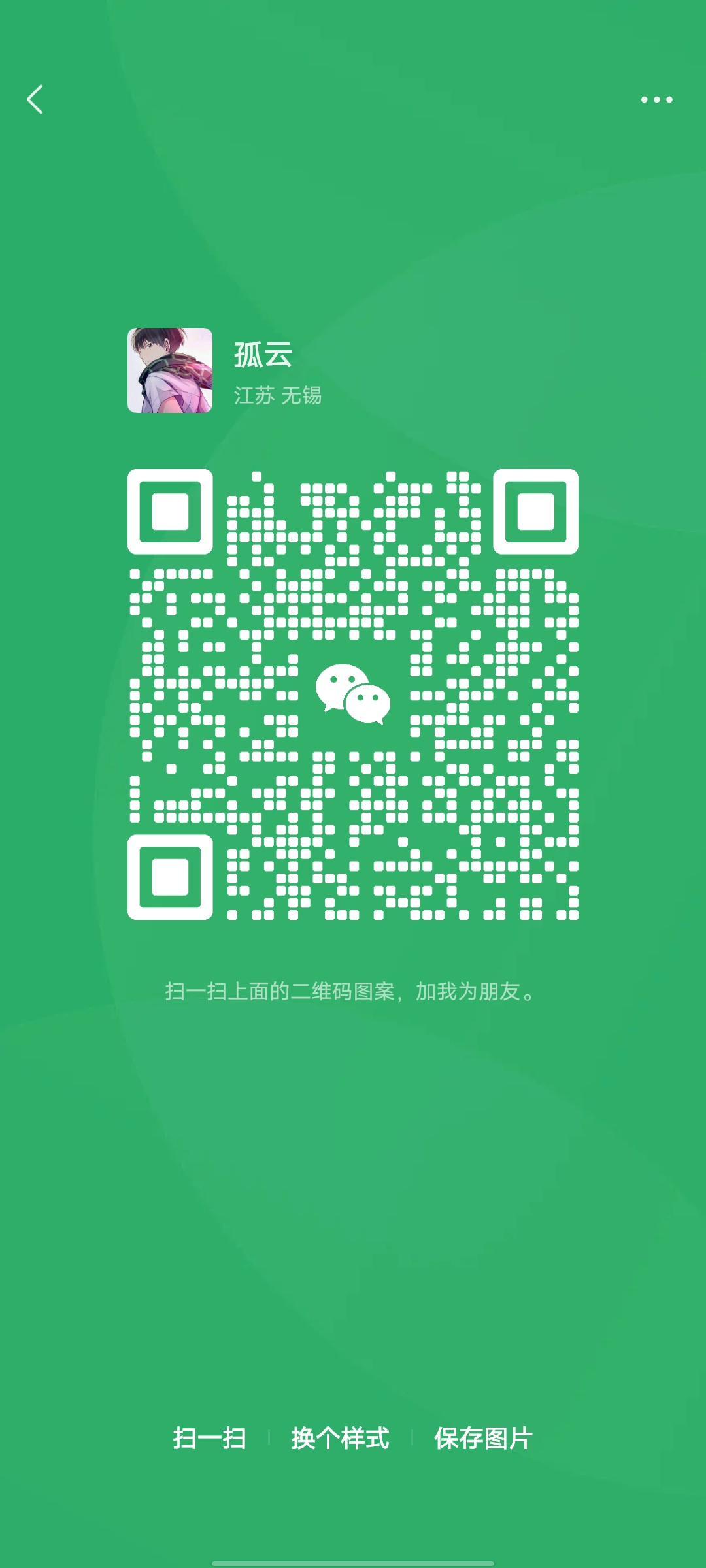Screen dimensions: 706x1568
Task: Open the three-dot overflow menu
Action: 656,99
